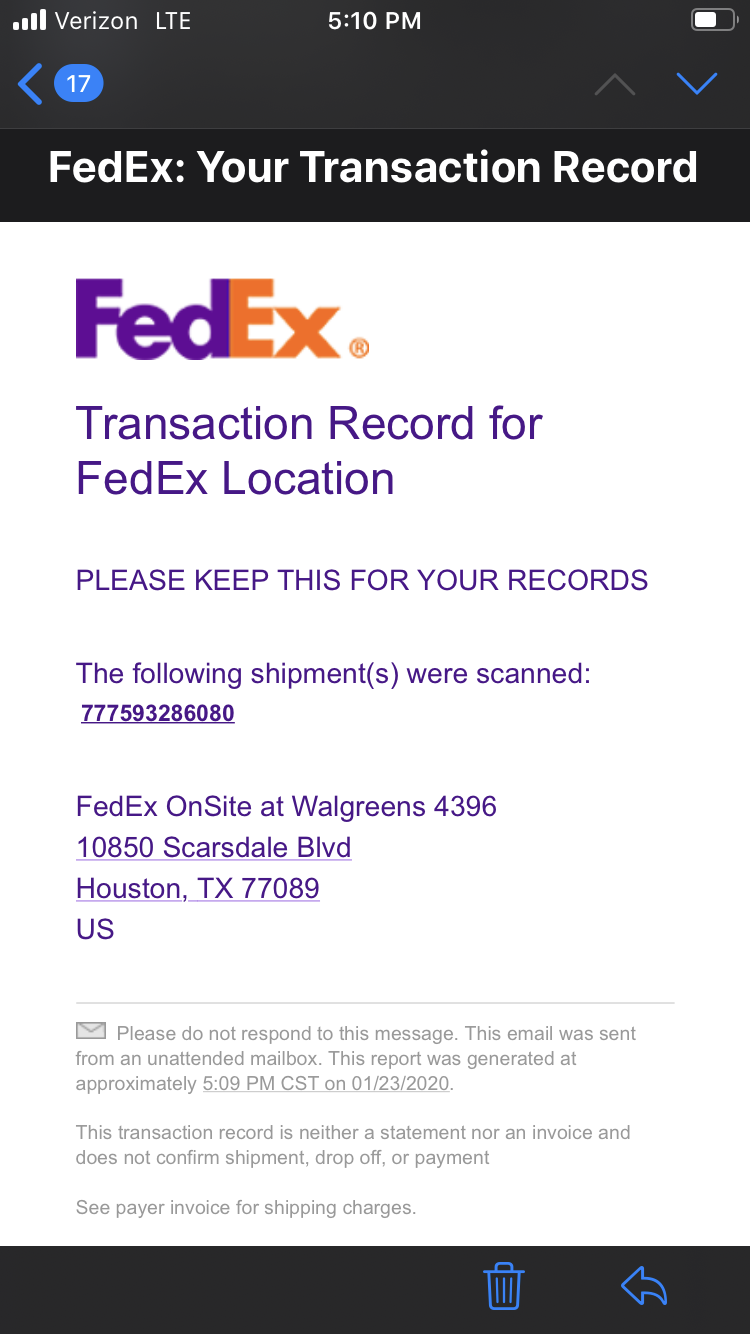Go back to the inbox list
The height and width of the screenshot is (1334, 750).
(60, 84)
